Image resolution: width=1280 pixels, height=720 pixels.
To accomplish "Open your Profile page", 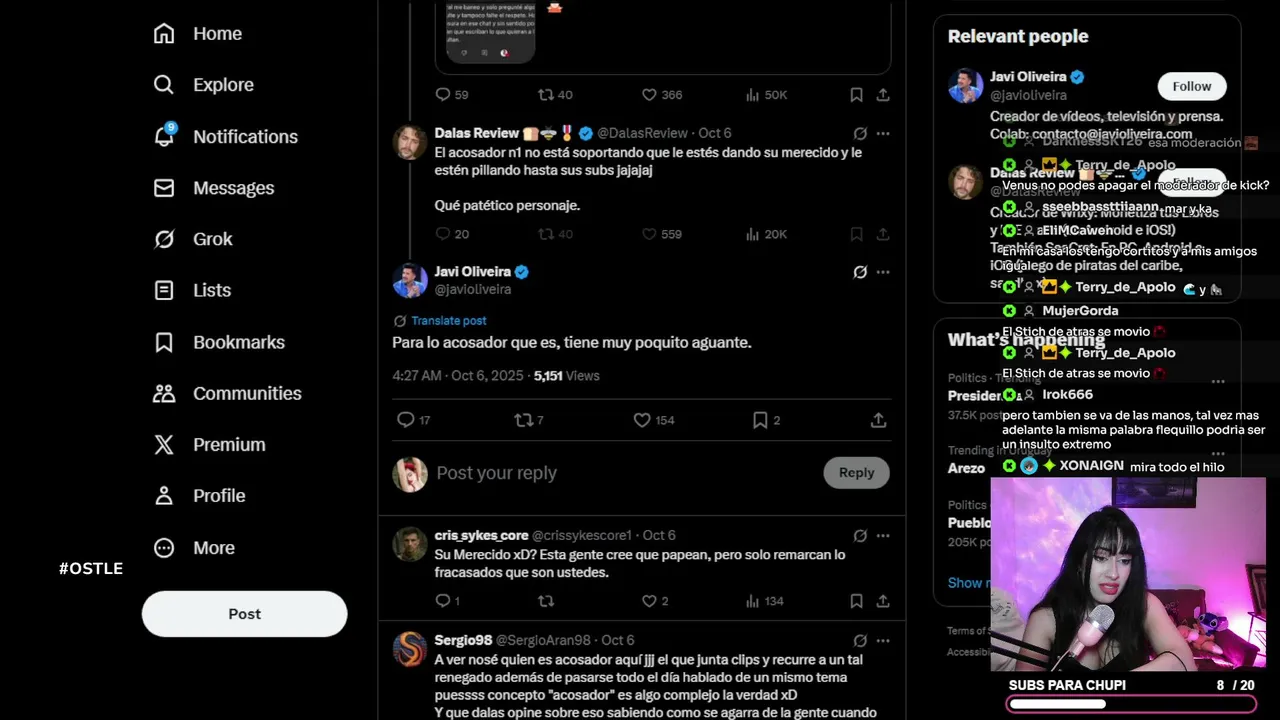I will tap(200, 496).
